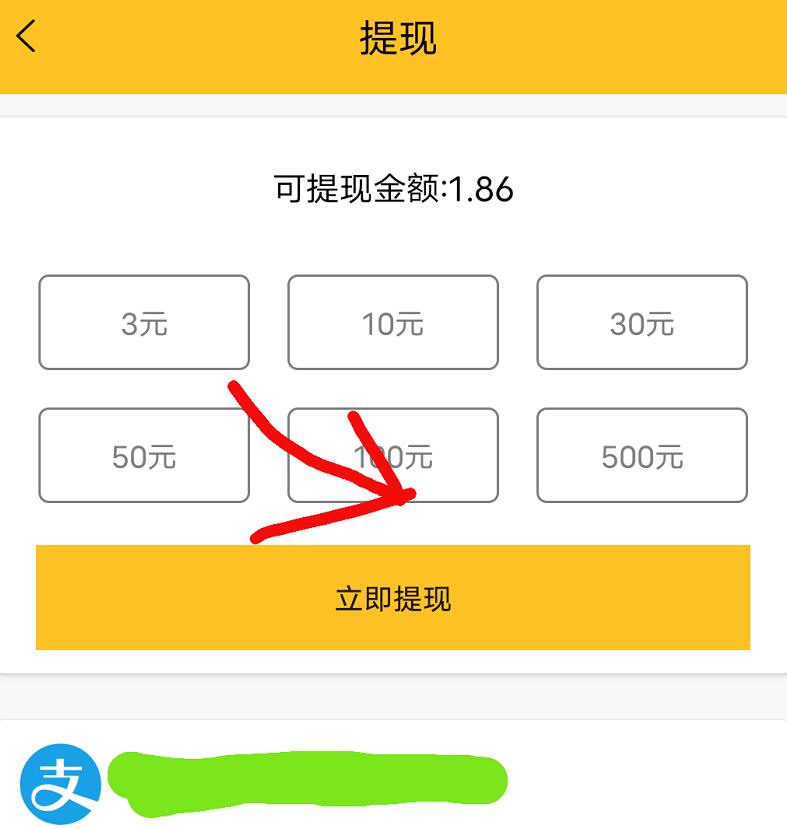Tap the back arrow to exit withdrawal page
This screenshot has width=787, height=829.
pyautogui.click(x=25, y=37)
